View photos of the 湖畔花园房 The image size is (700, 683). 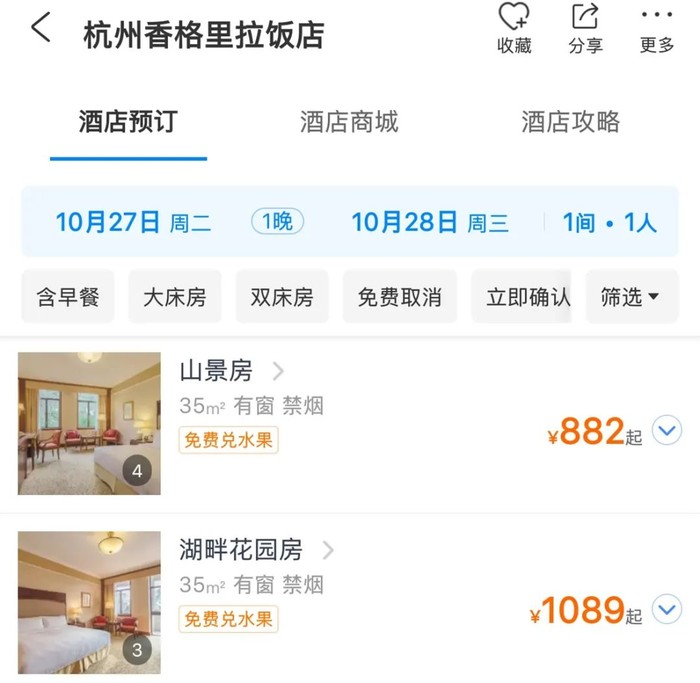(89, 602)
